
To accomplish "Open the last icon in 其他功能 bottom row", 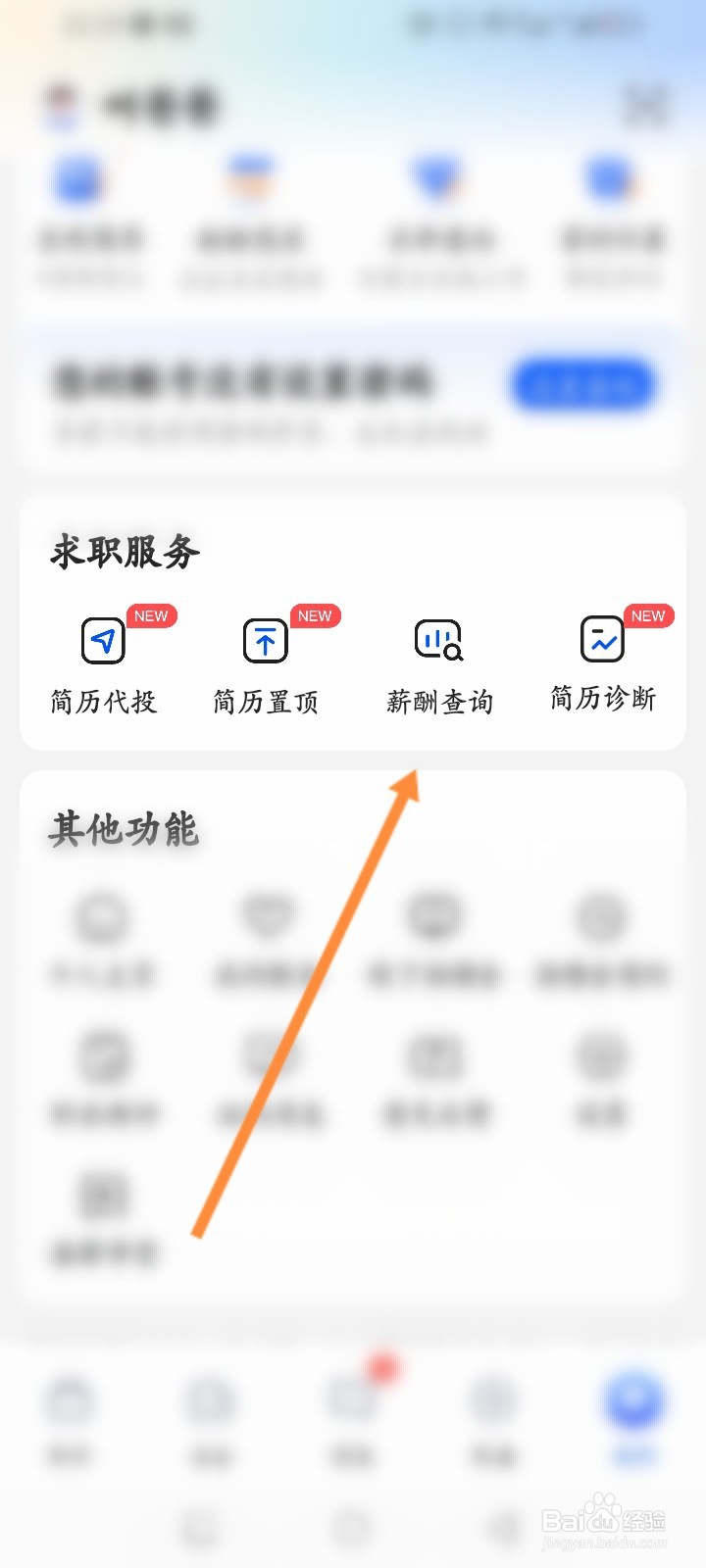I will (102, 1198).
